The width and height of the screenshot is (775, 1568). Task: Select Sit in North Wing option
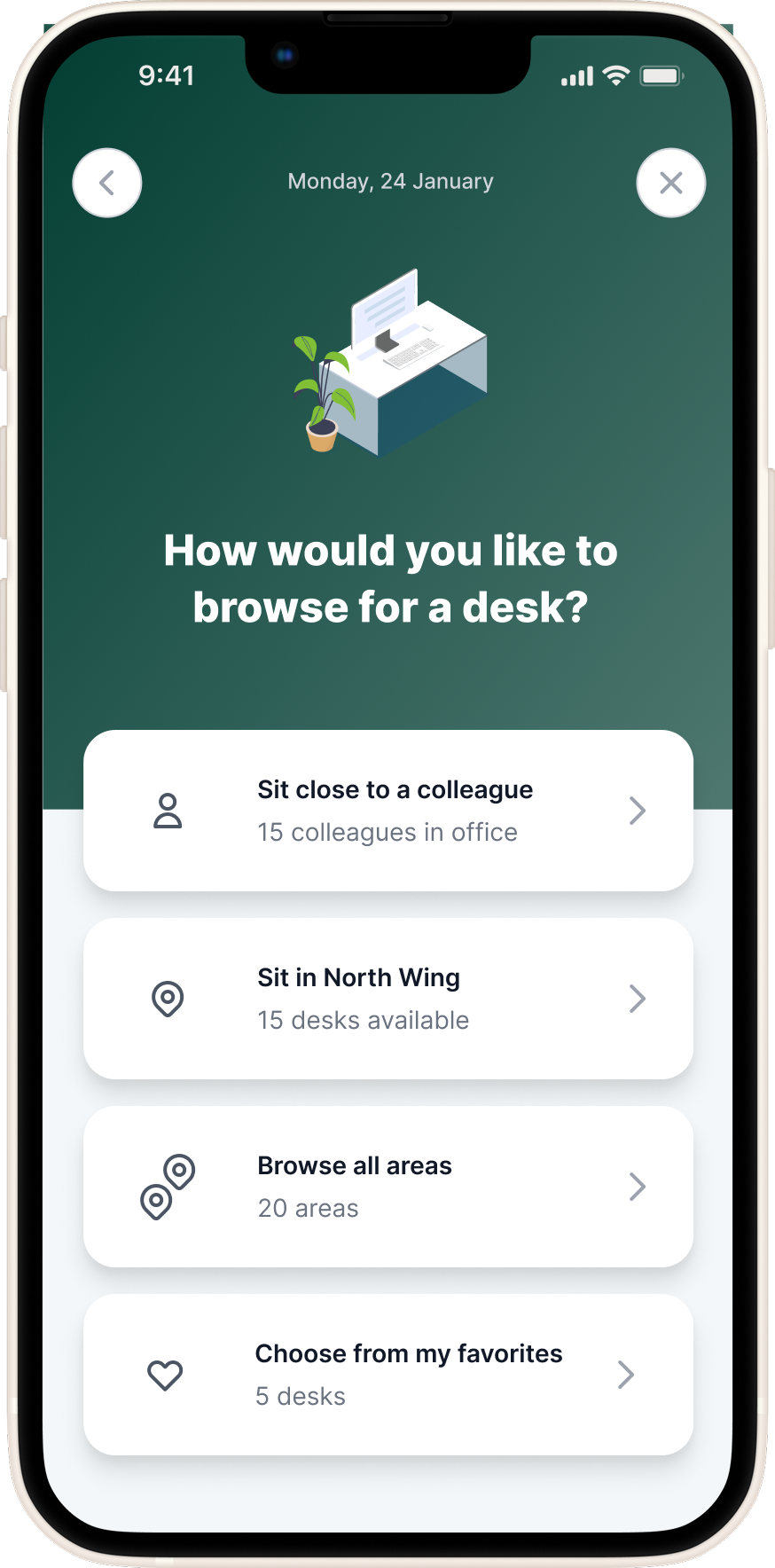(x=388, y=999)
